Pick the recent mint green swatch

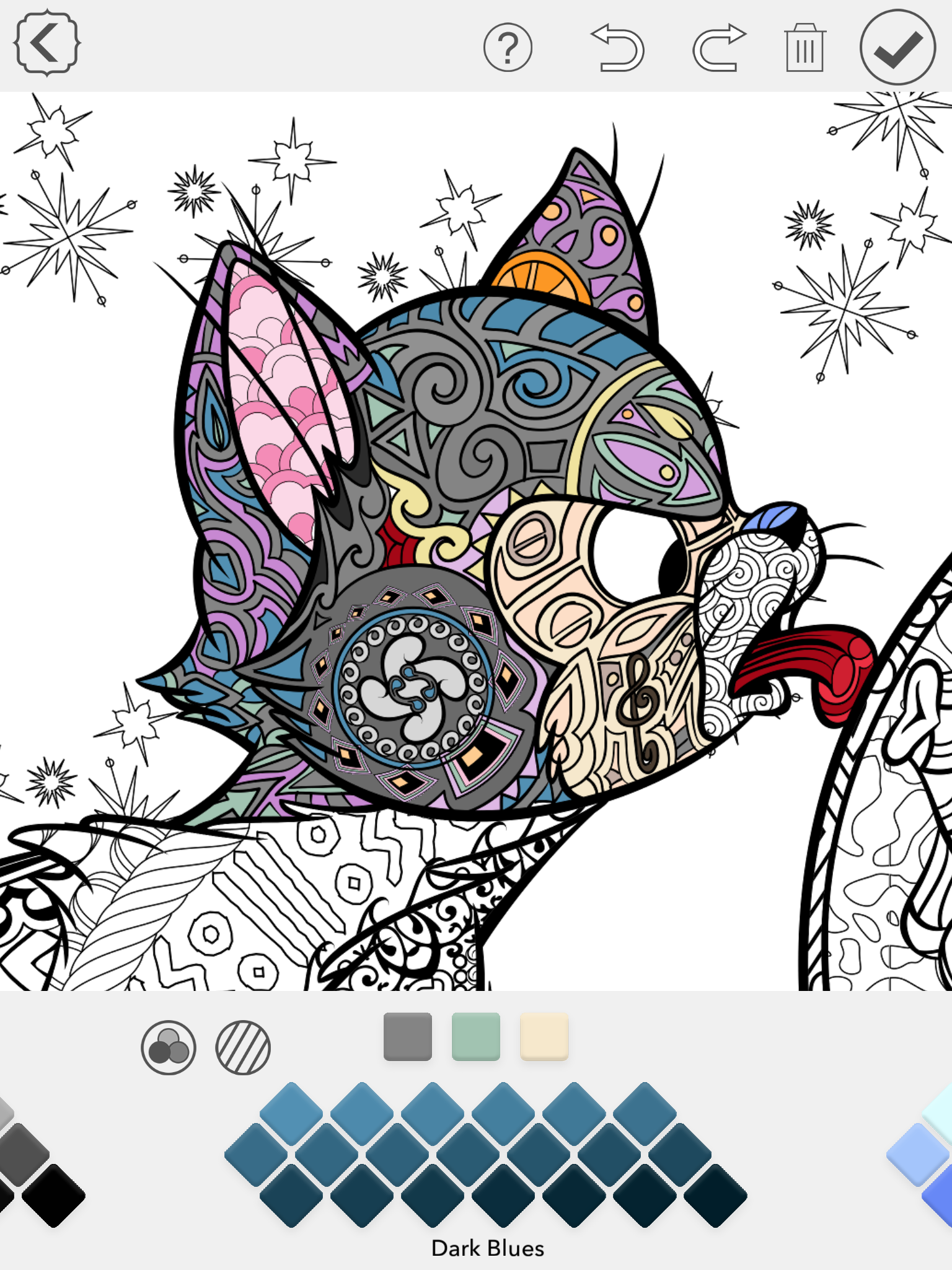point(475,1036)
